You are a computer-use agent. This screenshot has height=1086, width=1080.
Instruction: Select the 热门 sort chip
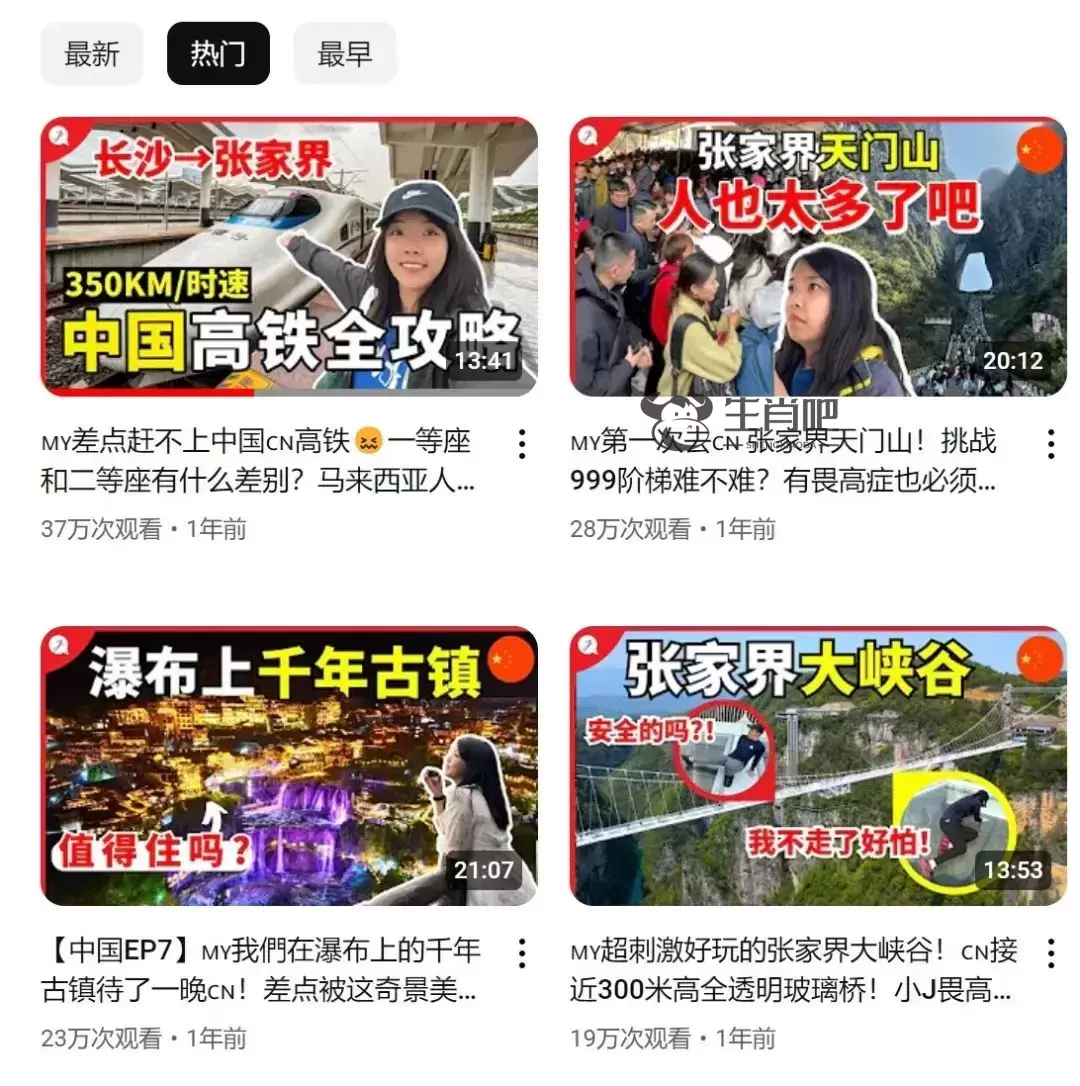218,54
